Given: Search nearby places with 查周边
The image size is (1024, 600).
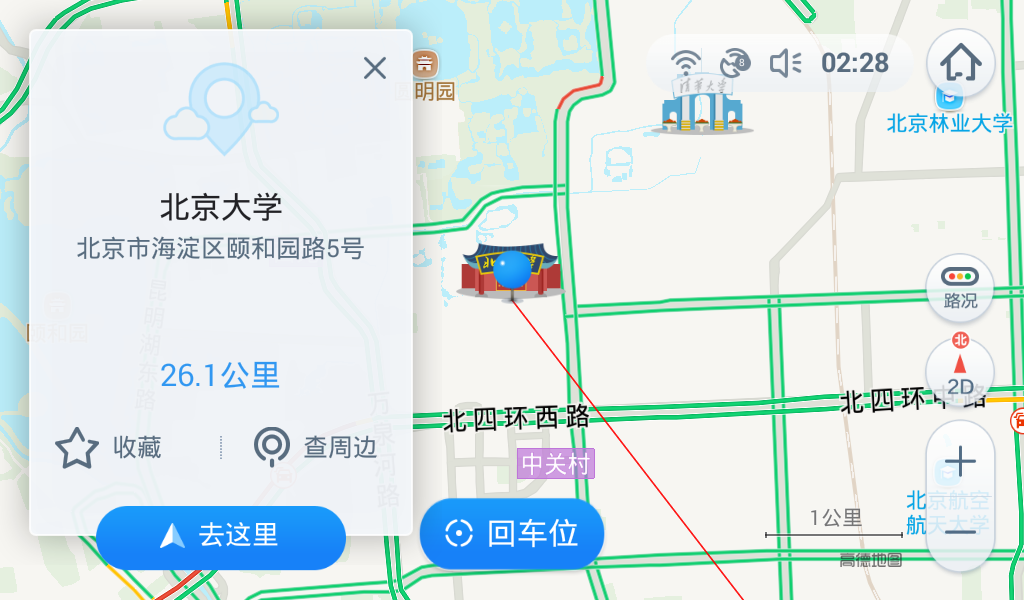Looking at the screenshot, I should (x=315, y=447).
